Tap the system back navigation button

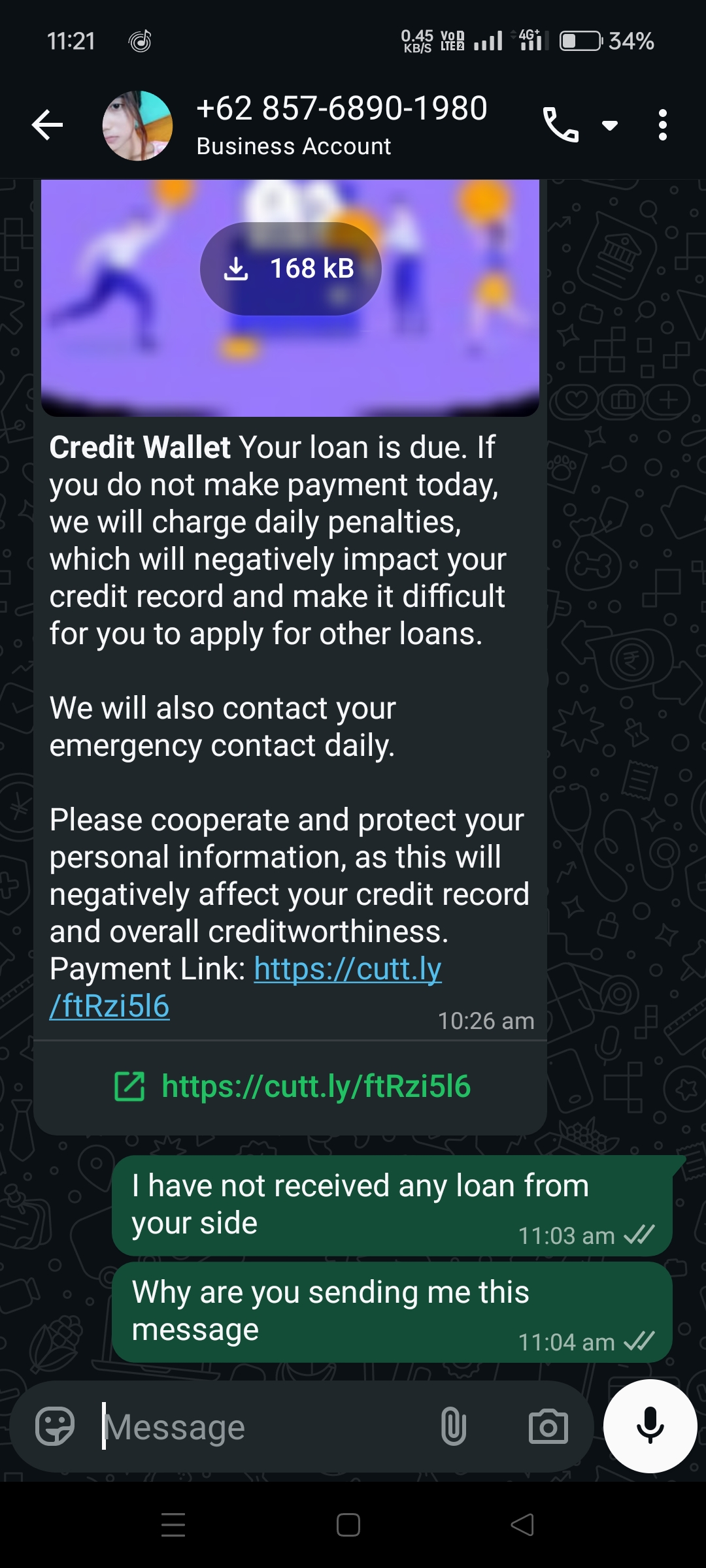522,1526
